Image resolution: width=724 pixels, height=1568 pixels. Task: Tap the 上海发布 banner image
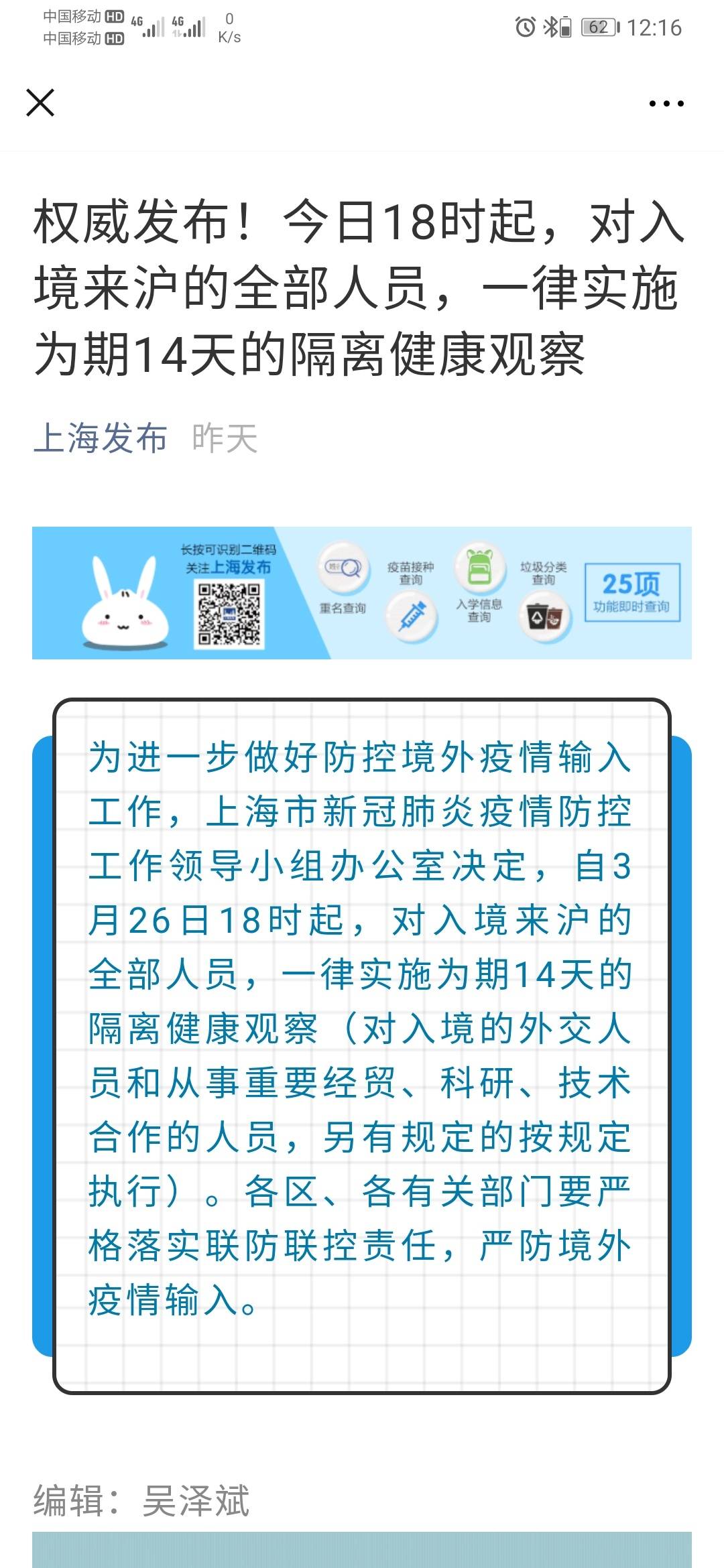coord(362,592)
